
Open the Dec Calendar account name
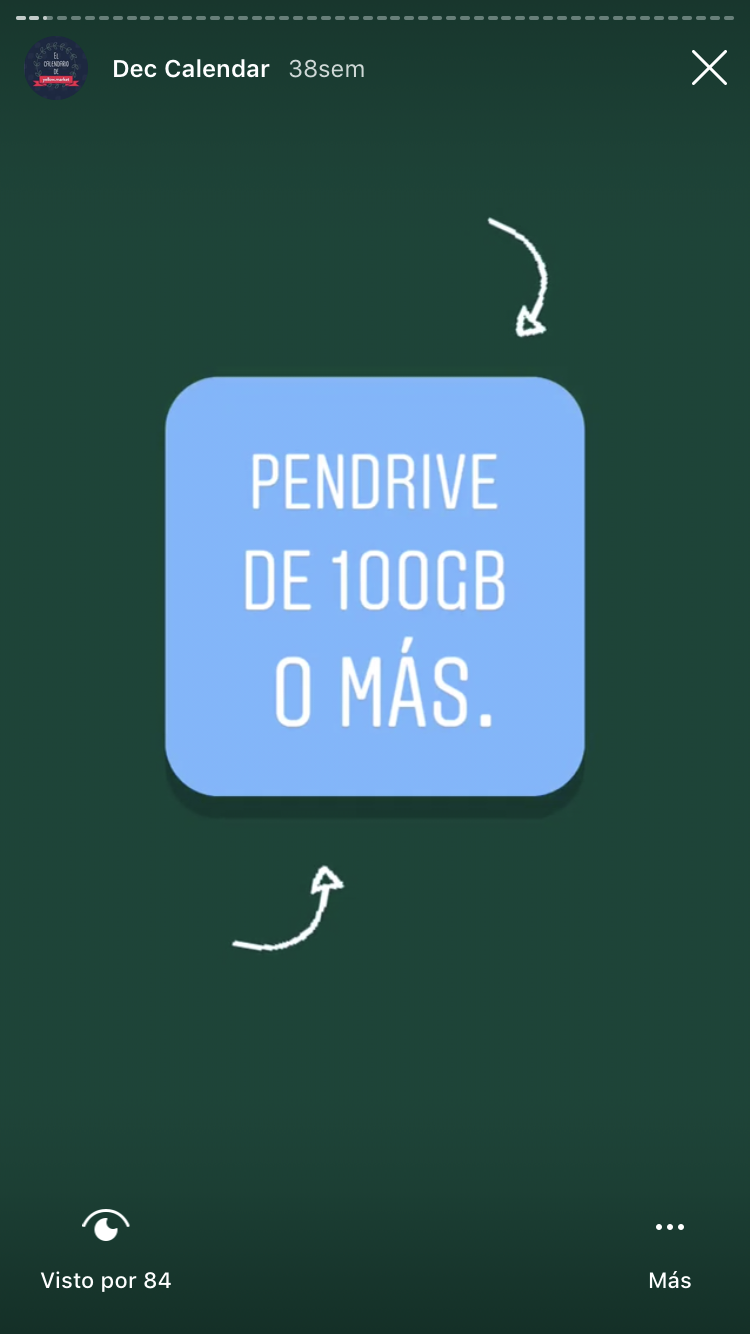191,69
